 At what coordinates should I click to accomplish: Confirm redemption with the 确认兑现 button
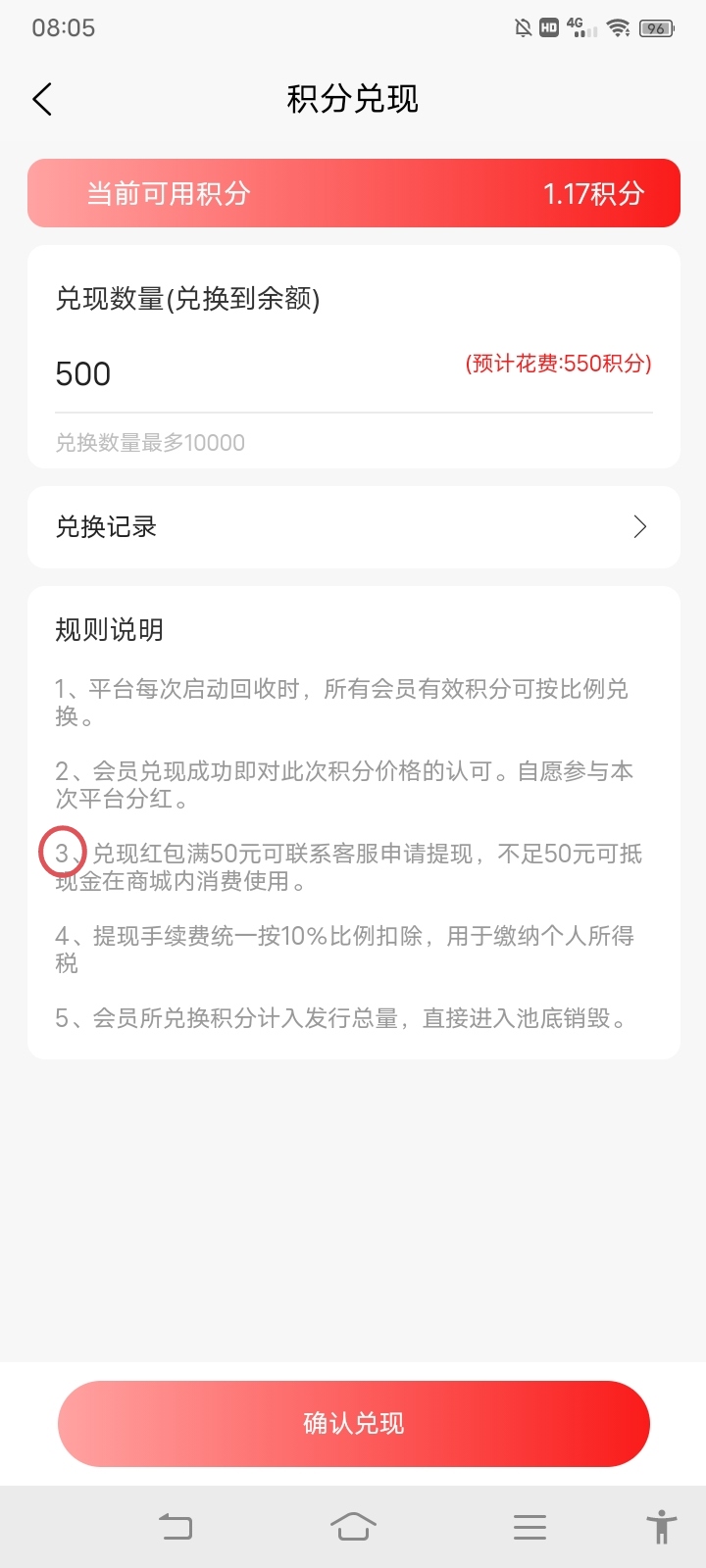point(354,1424)
